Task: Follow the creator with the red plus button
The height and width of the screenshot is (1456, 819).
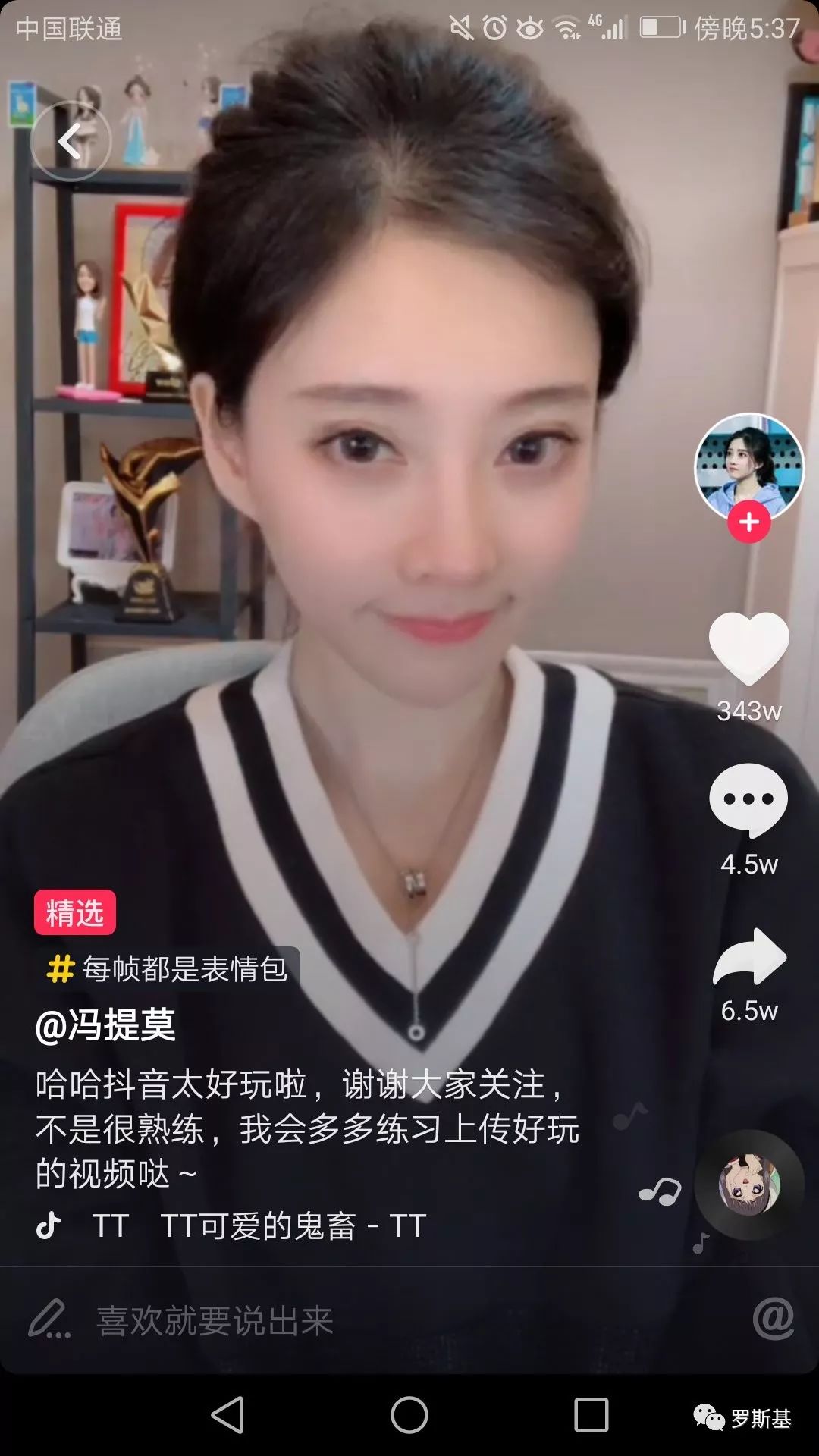Action: (x=748, y=522)
